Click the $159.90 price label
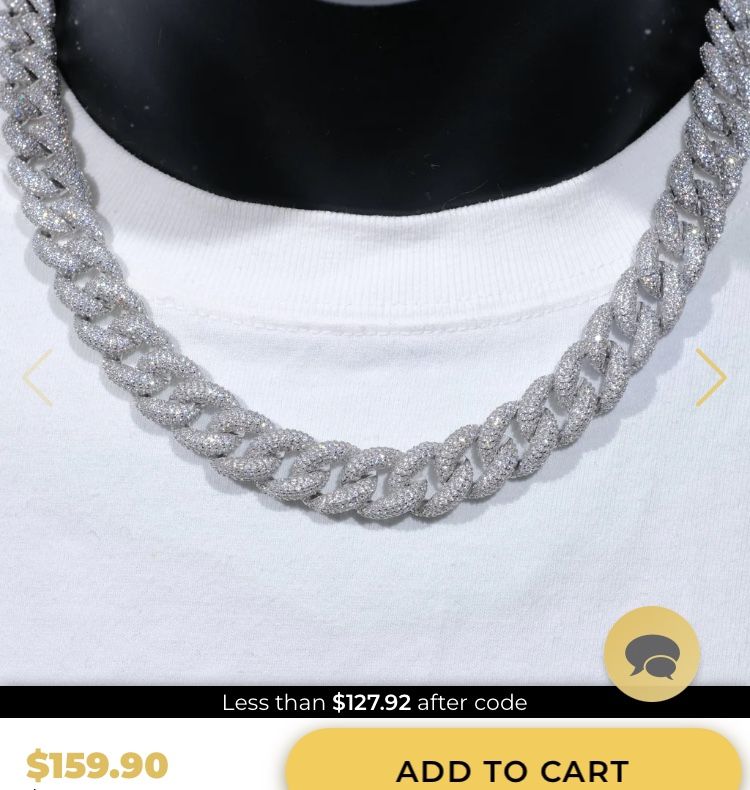This screenshot has height=790, width=750. (x=96, y=766)
